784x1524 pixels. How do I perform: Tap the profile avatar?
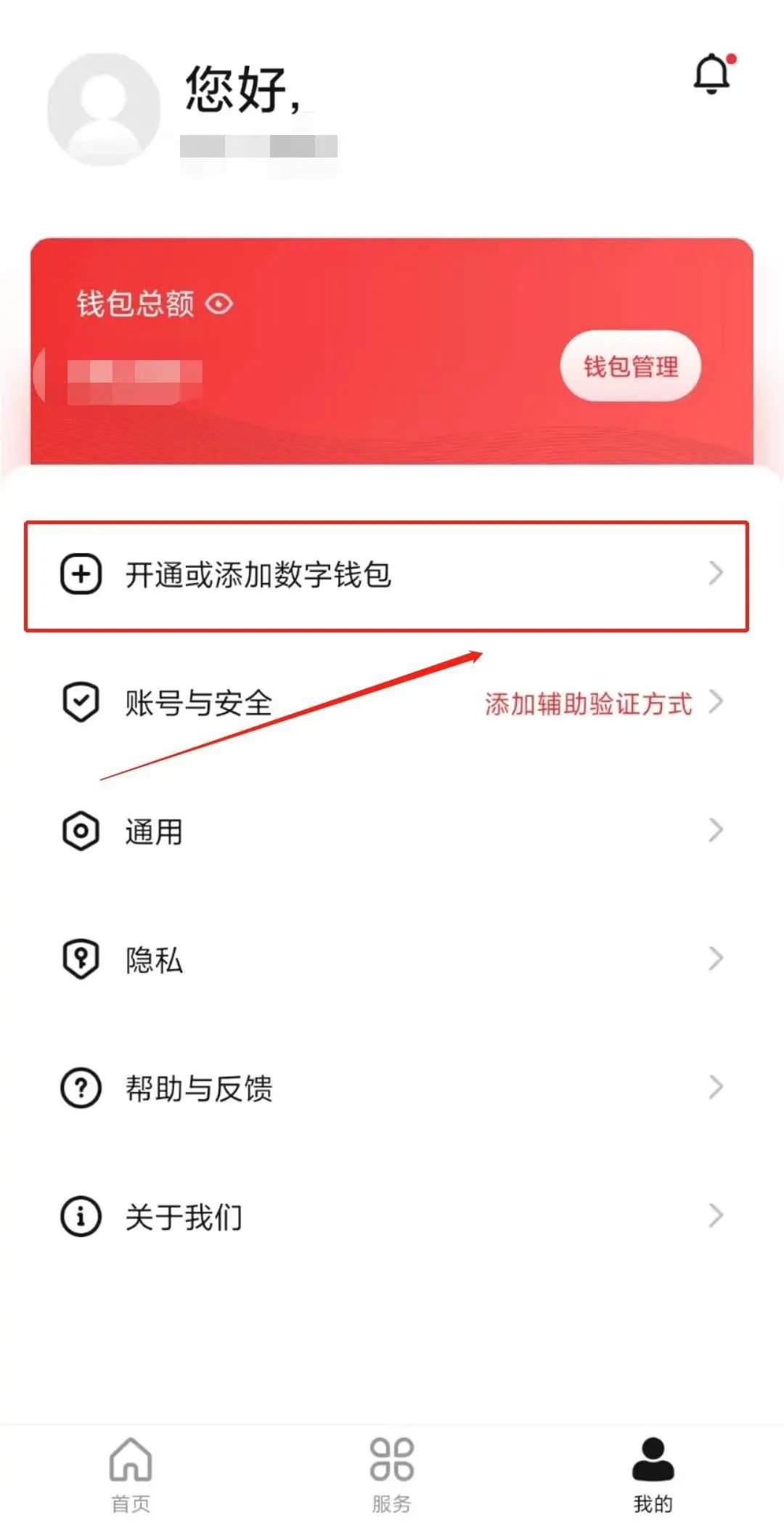tap(104, 110)
